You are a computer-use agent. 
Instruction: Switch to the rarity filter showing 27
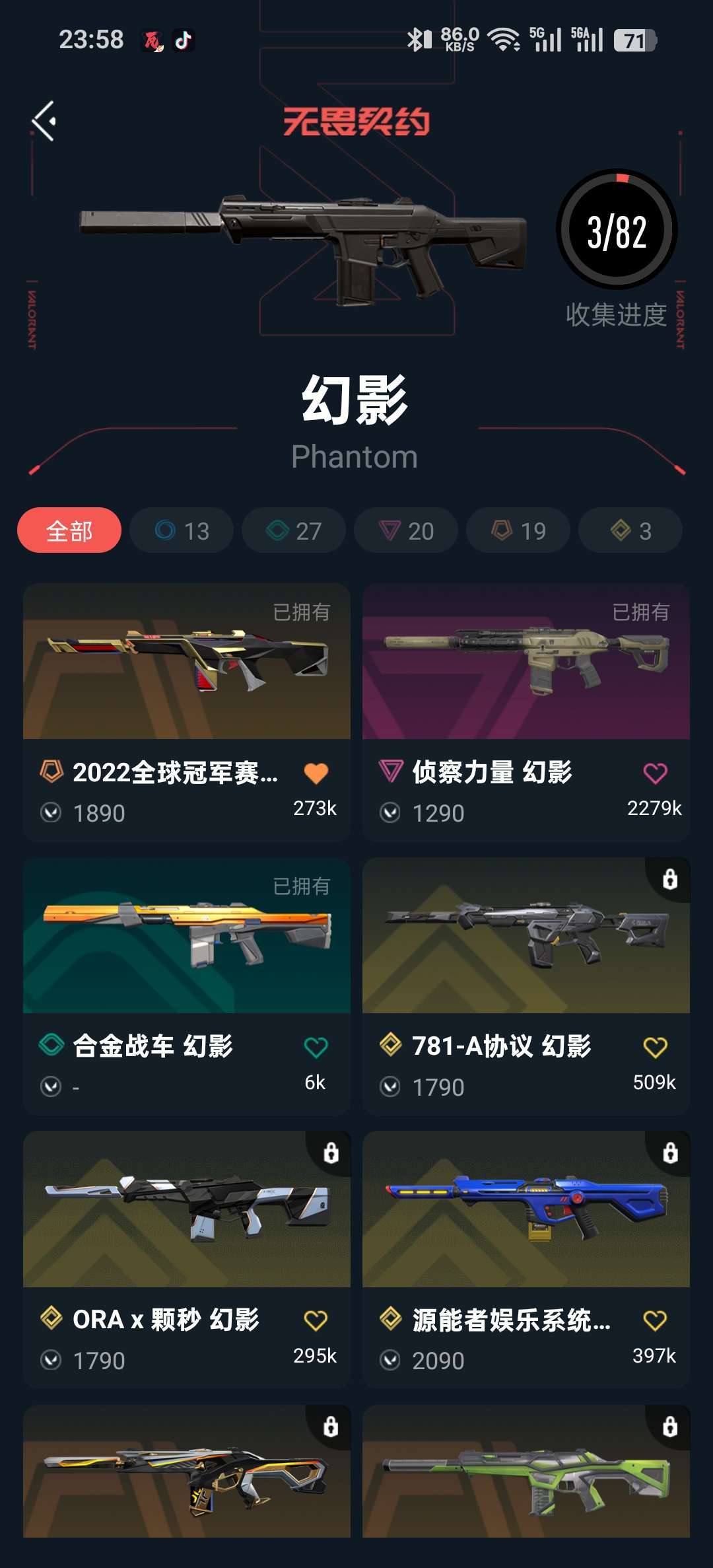tap(292, 530)
